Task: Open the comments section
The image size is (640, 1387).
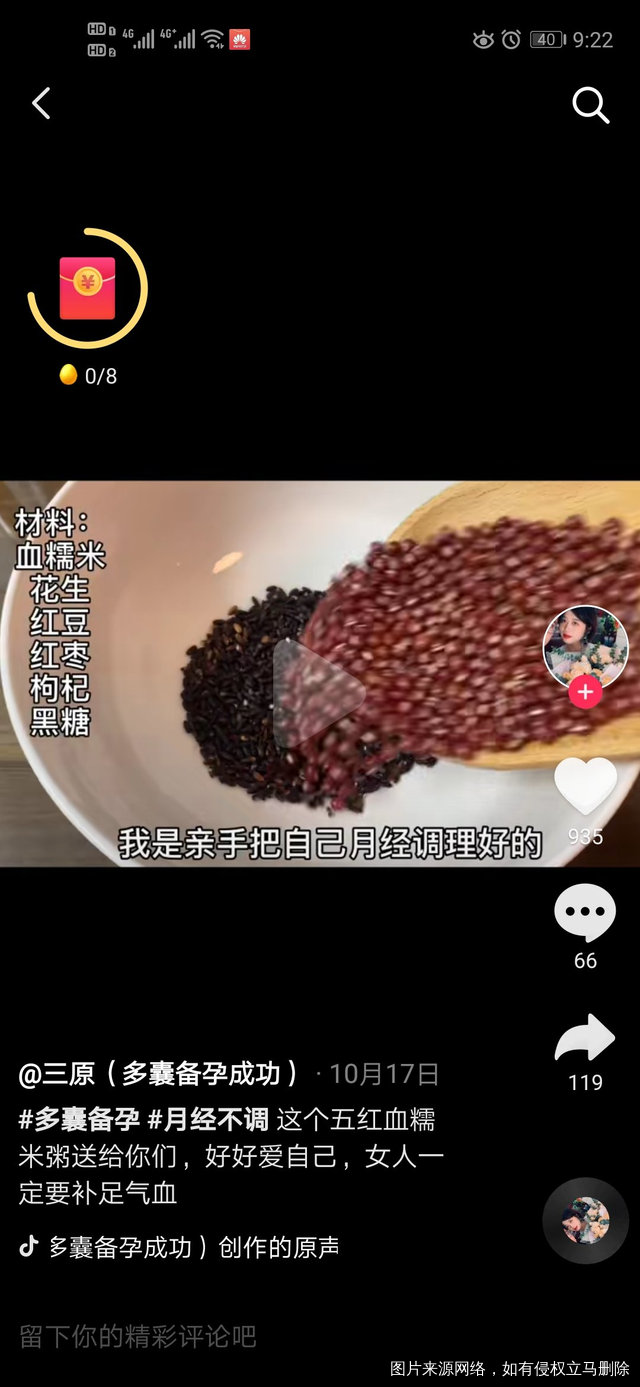Action: pos(585,913)
